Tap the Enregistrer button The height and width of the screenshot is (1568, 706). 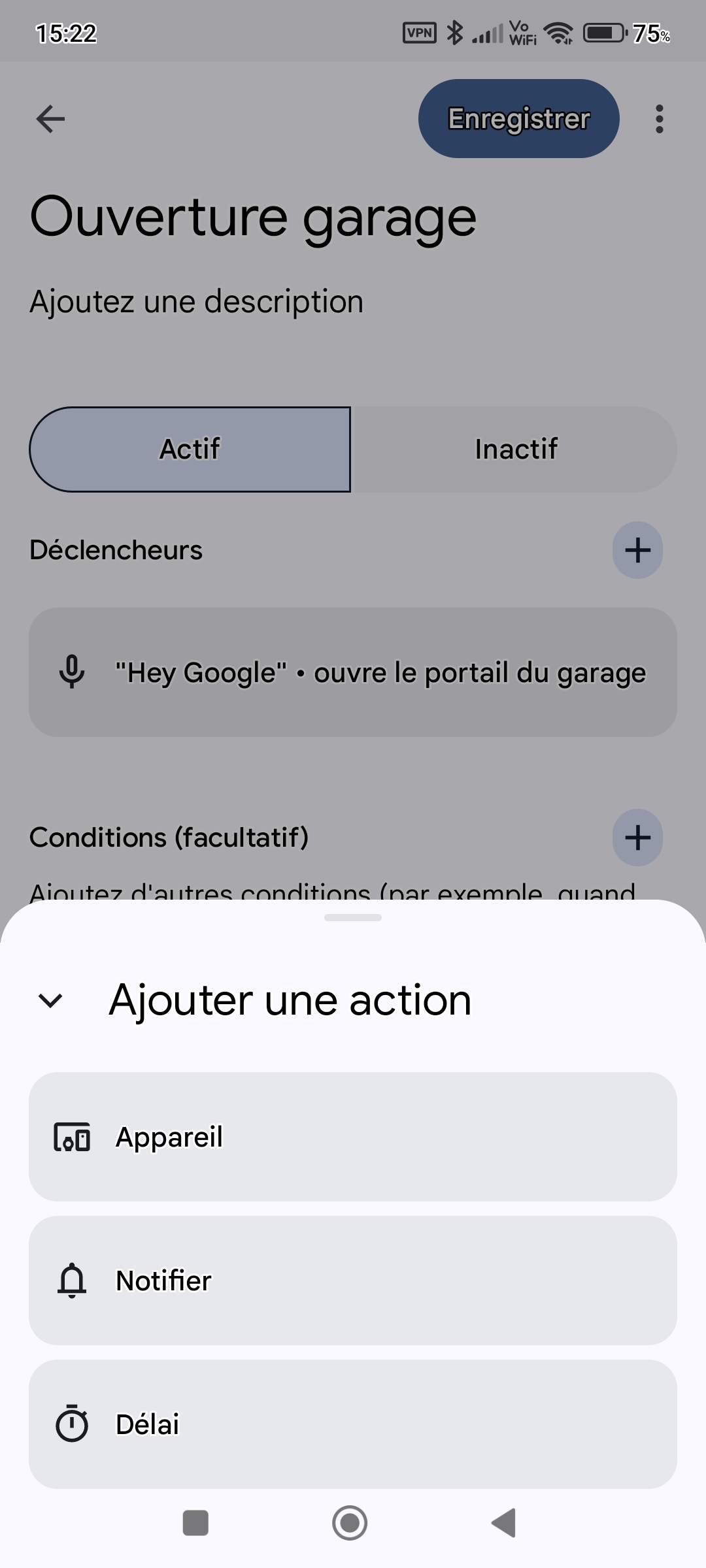click(x=518, y=119)
